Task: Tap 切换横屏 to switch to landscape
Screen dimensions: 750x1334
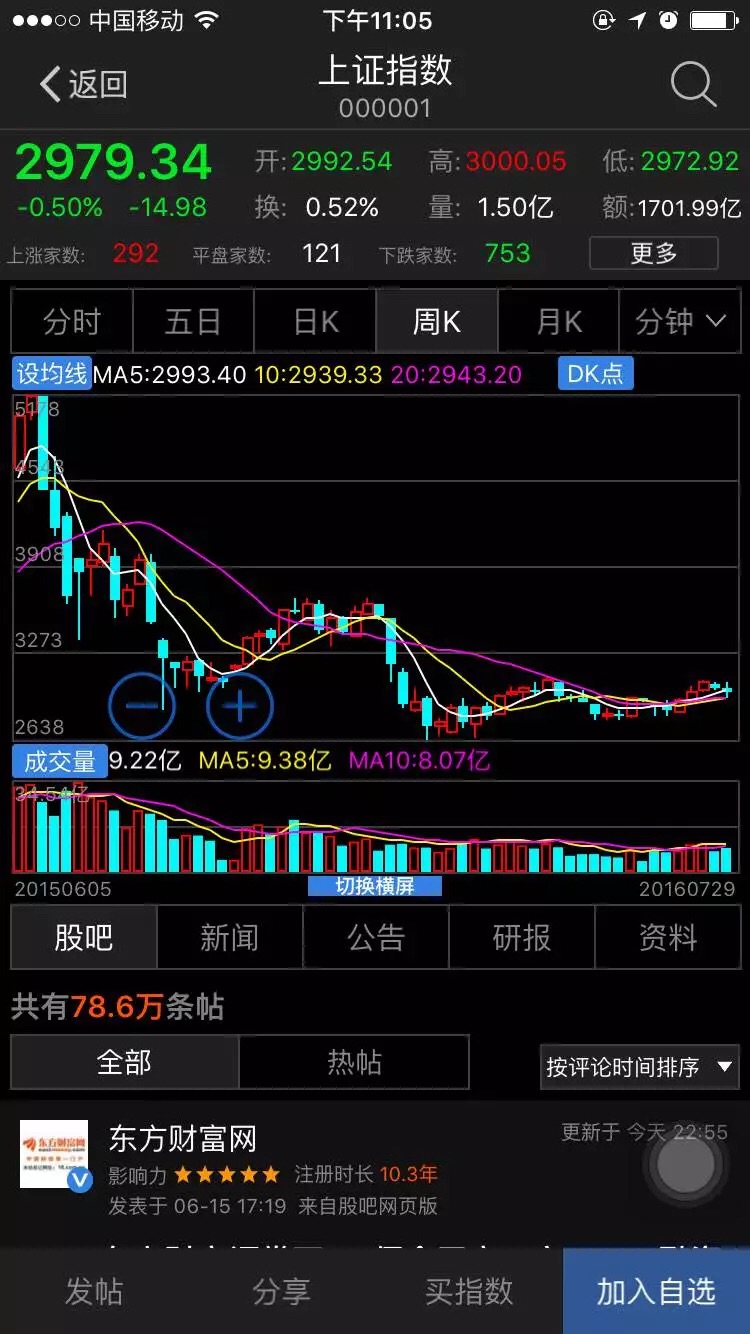Action: [x=375, y=886]
